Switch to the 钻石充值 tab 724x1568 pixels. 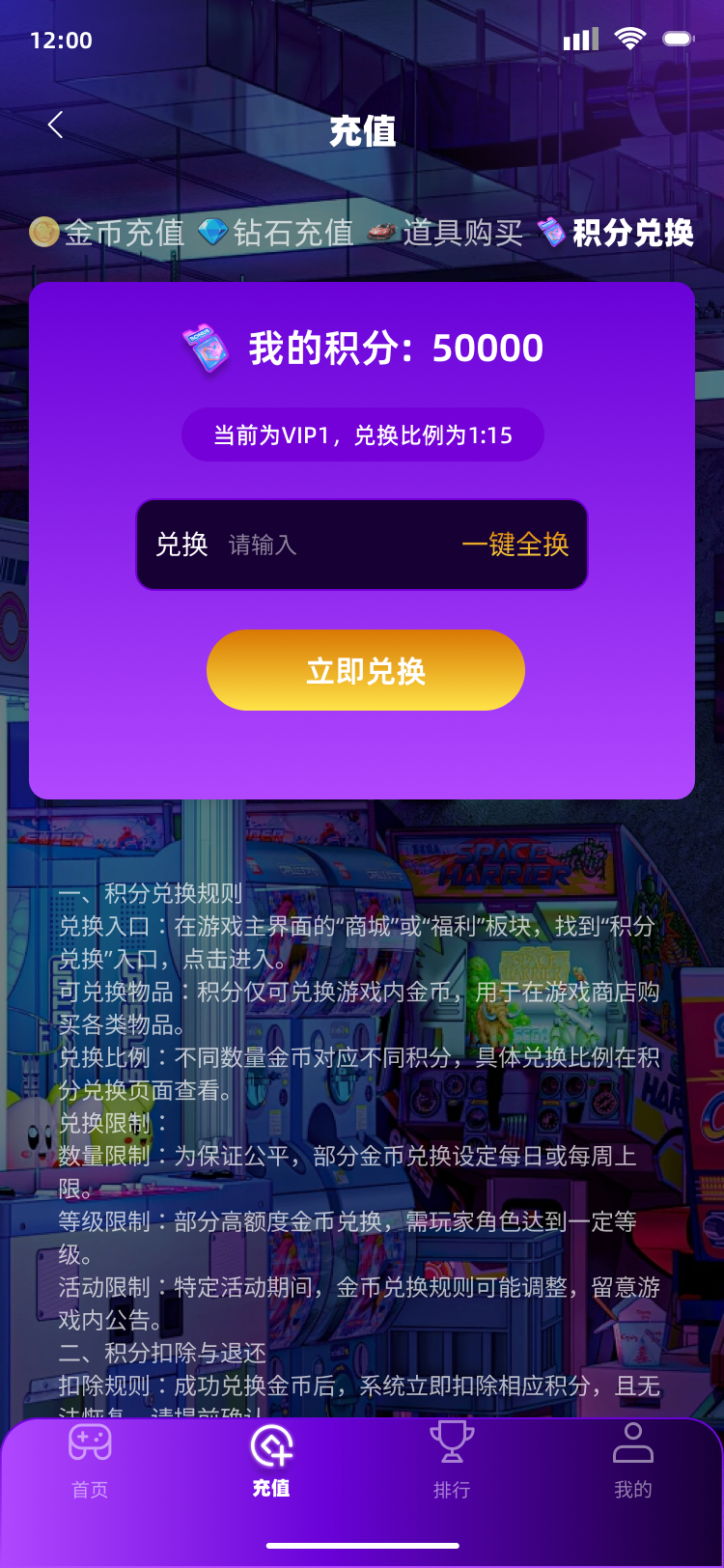277,233
